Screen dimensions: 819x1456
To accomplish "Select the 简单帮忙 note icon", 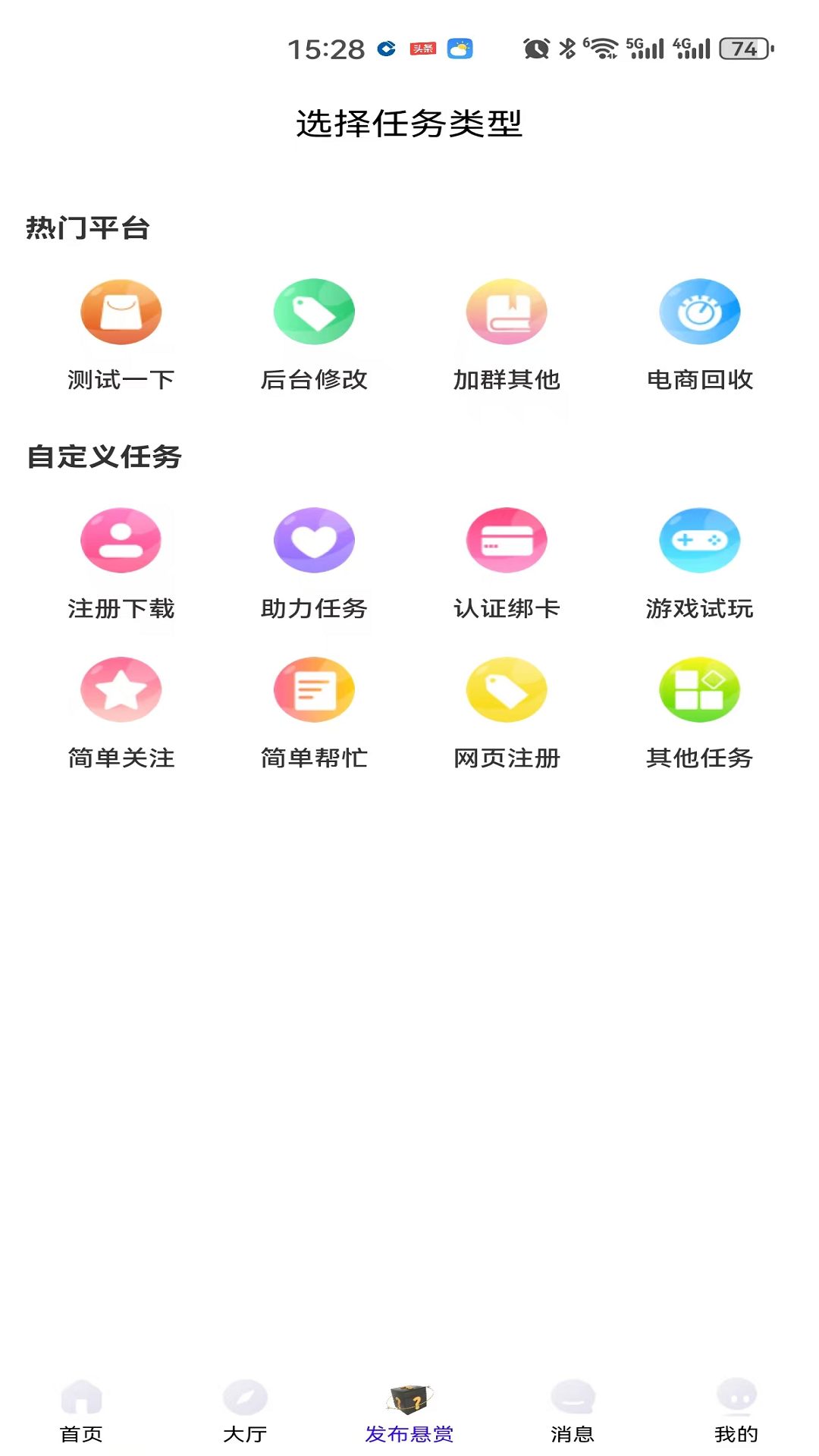I will point(314,689).
